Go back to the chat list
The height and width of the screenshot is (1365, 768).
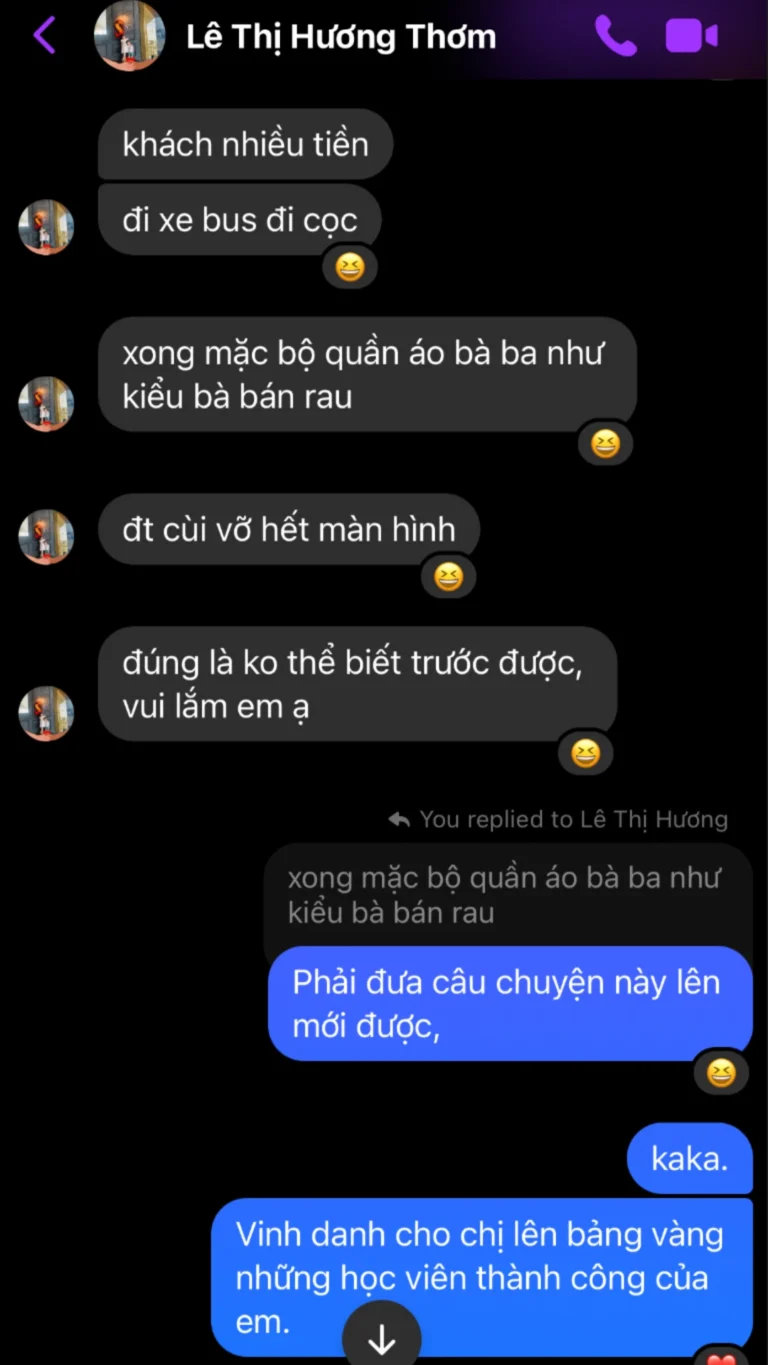[44, 36]
